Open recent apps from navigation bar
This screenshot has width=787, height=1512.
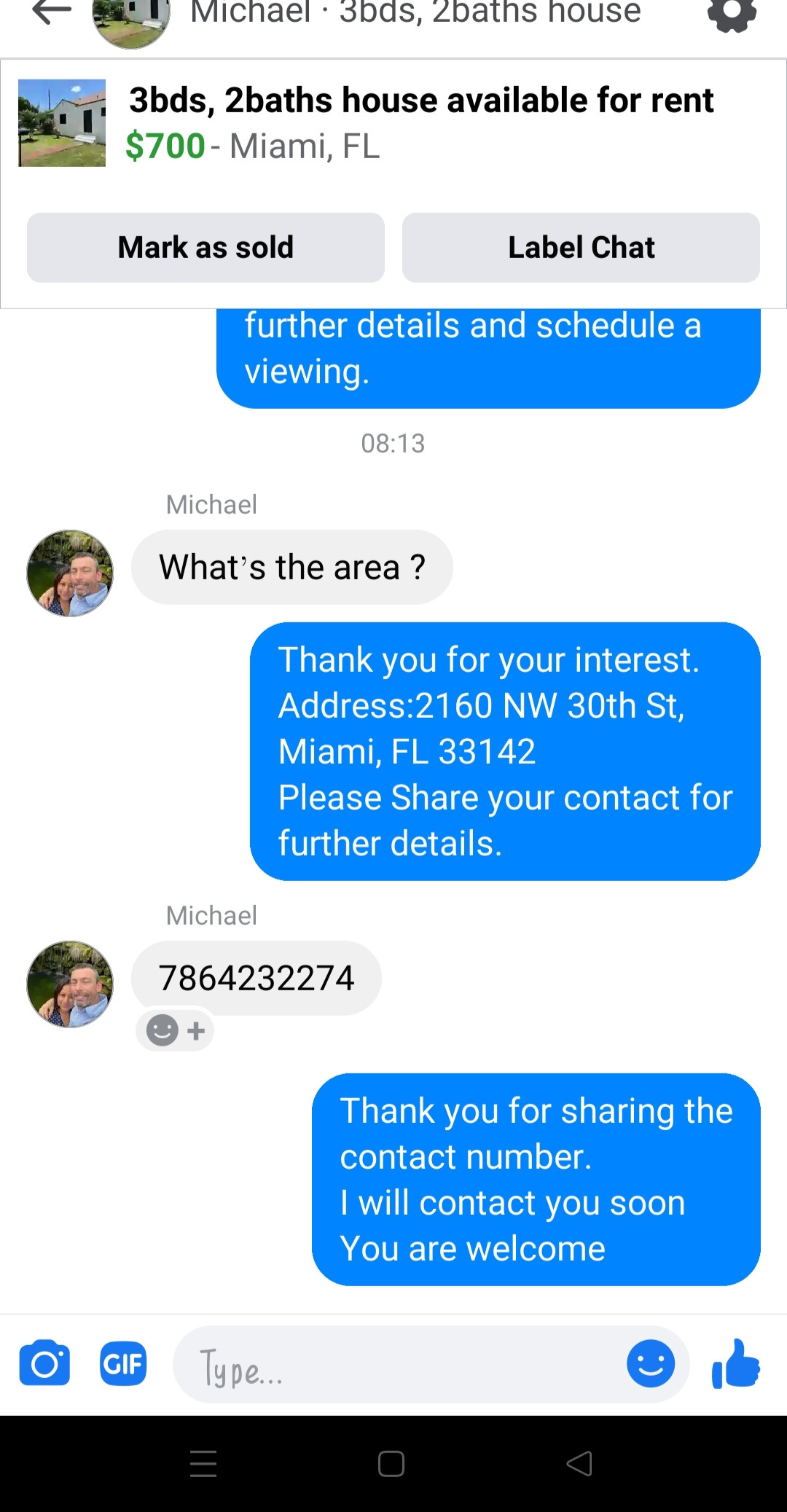(x=203, y=1463)
